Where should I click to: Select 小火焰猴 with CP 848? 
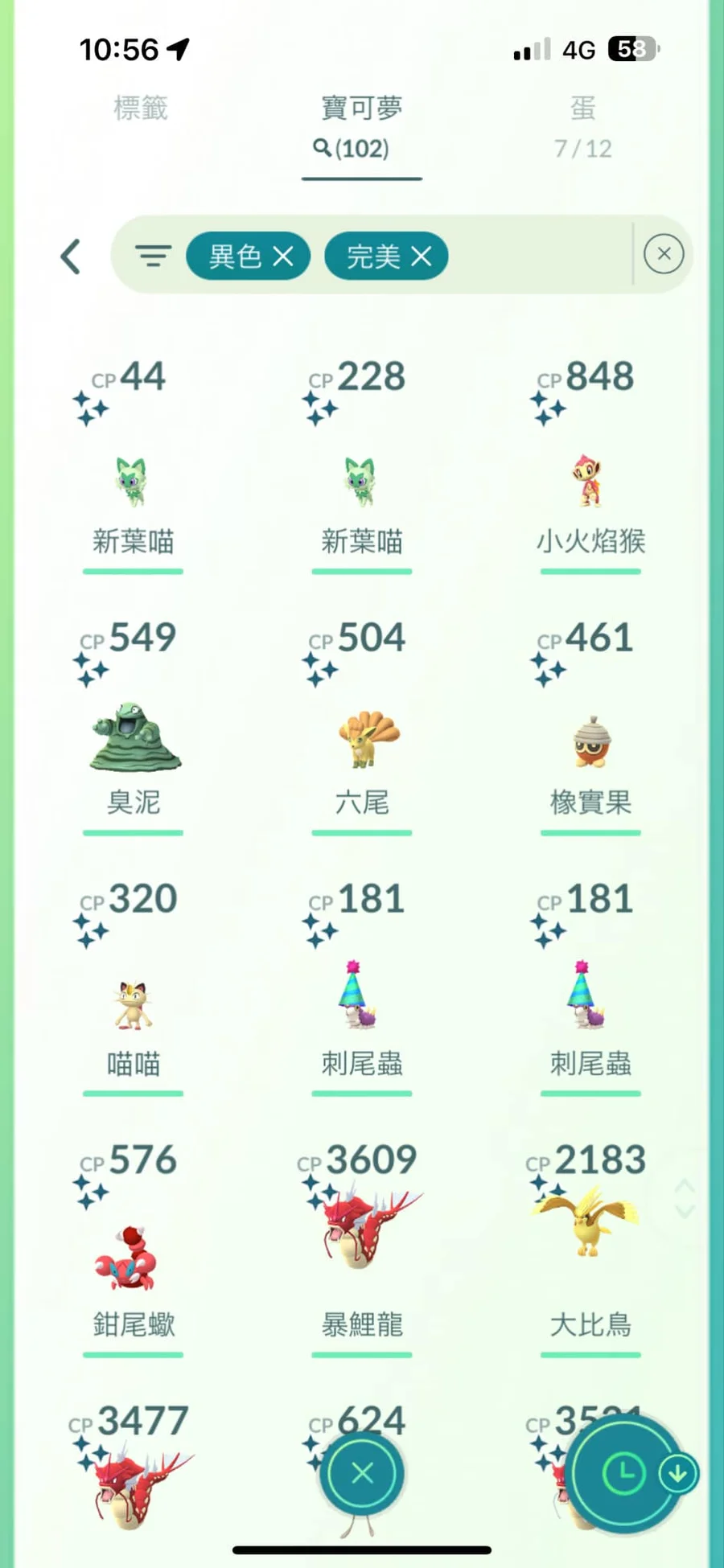[590, 482]
